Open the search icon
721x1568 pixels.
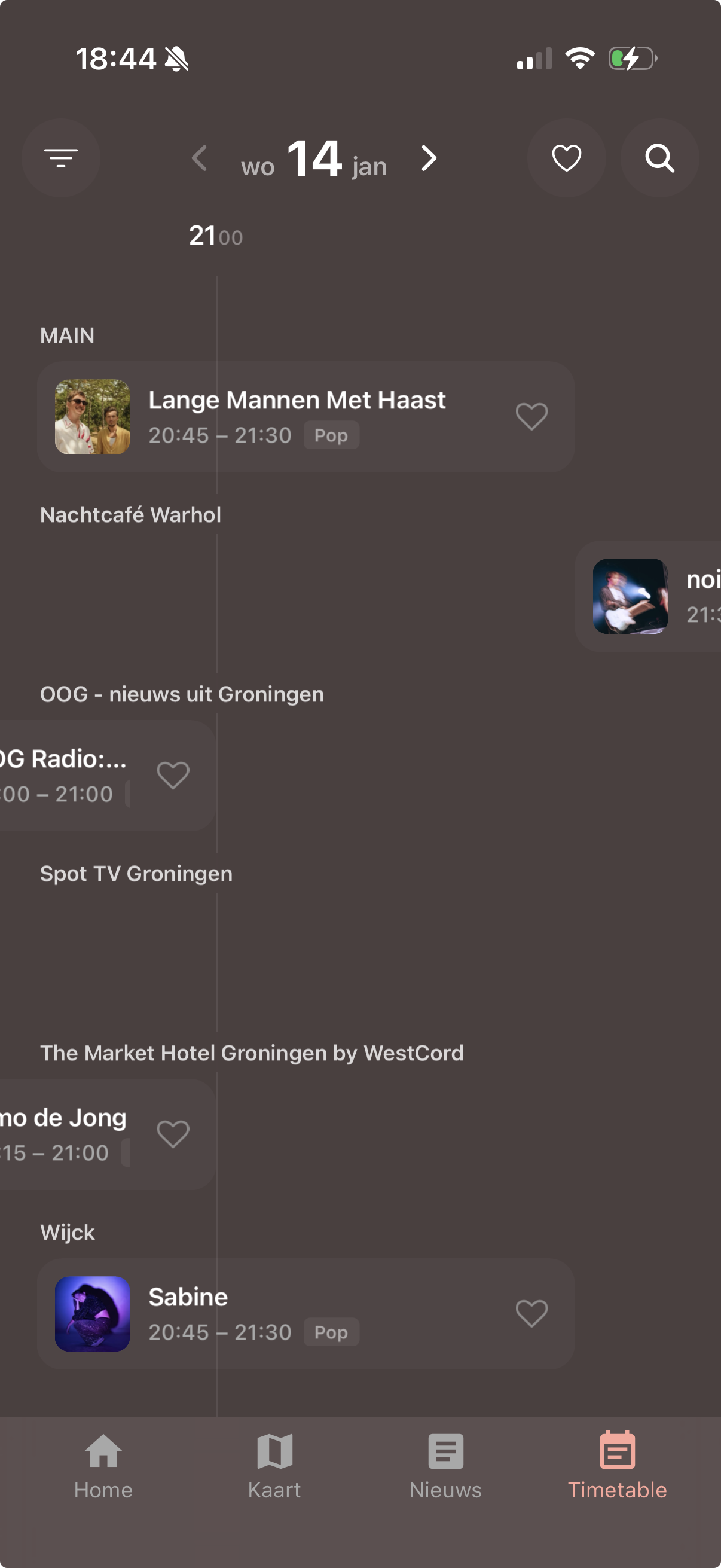[659, 158]
